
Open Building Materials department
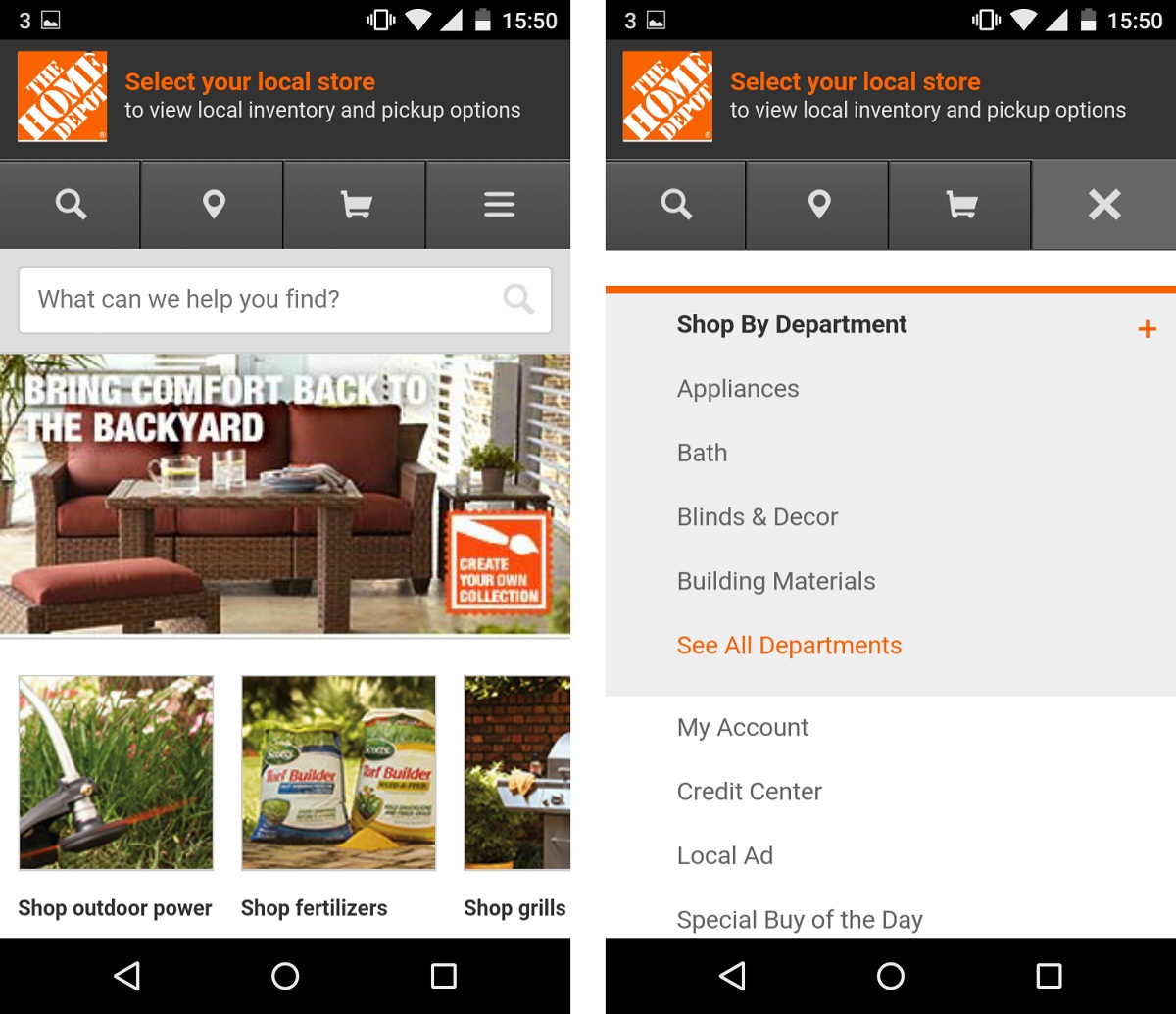(776, 581)
